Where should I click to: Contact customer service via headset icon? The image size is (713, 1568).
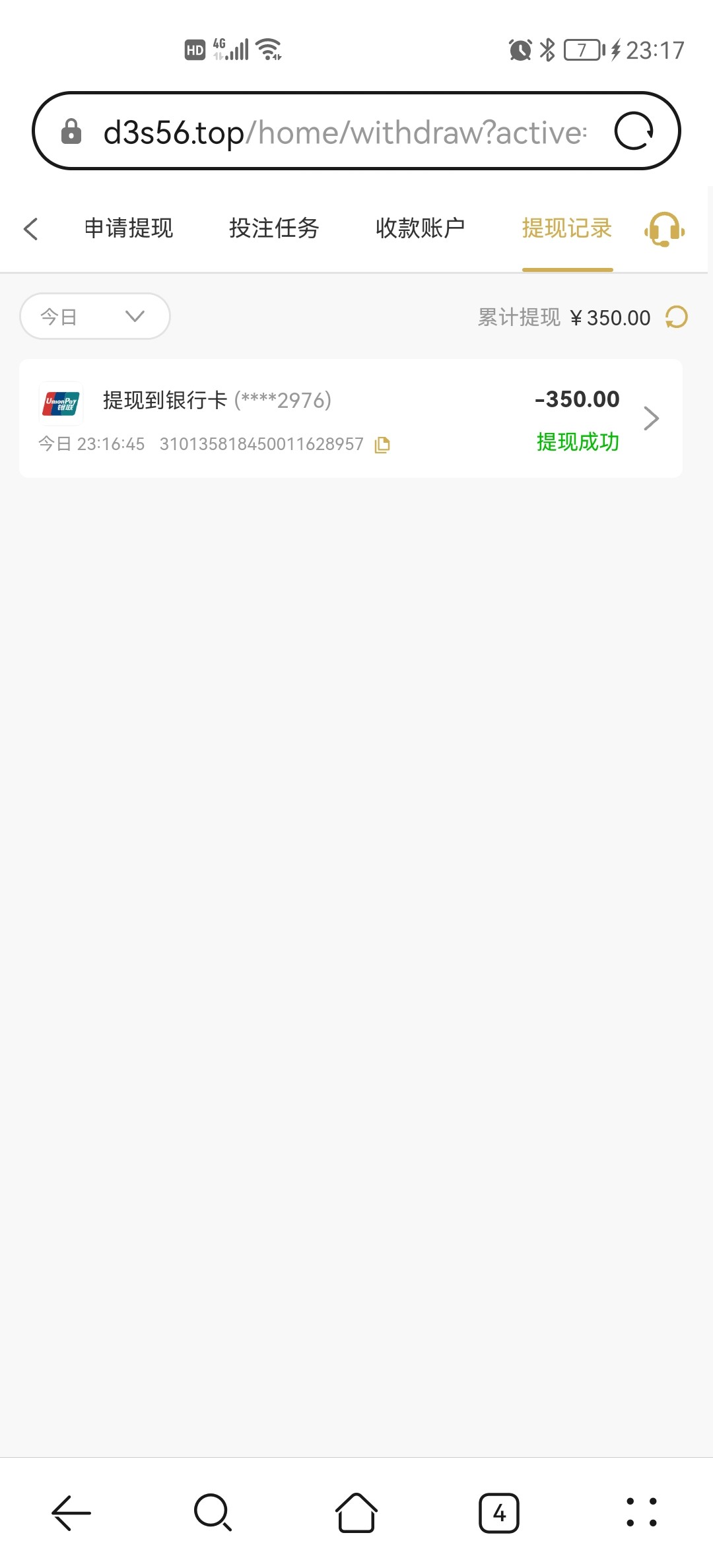(x=664, y=229)
